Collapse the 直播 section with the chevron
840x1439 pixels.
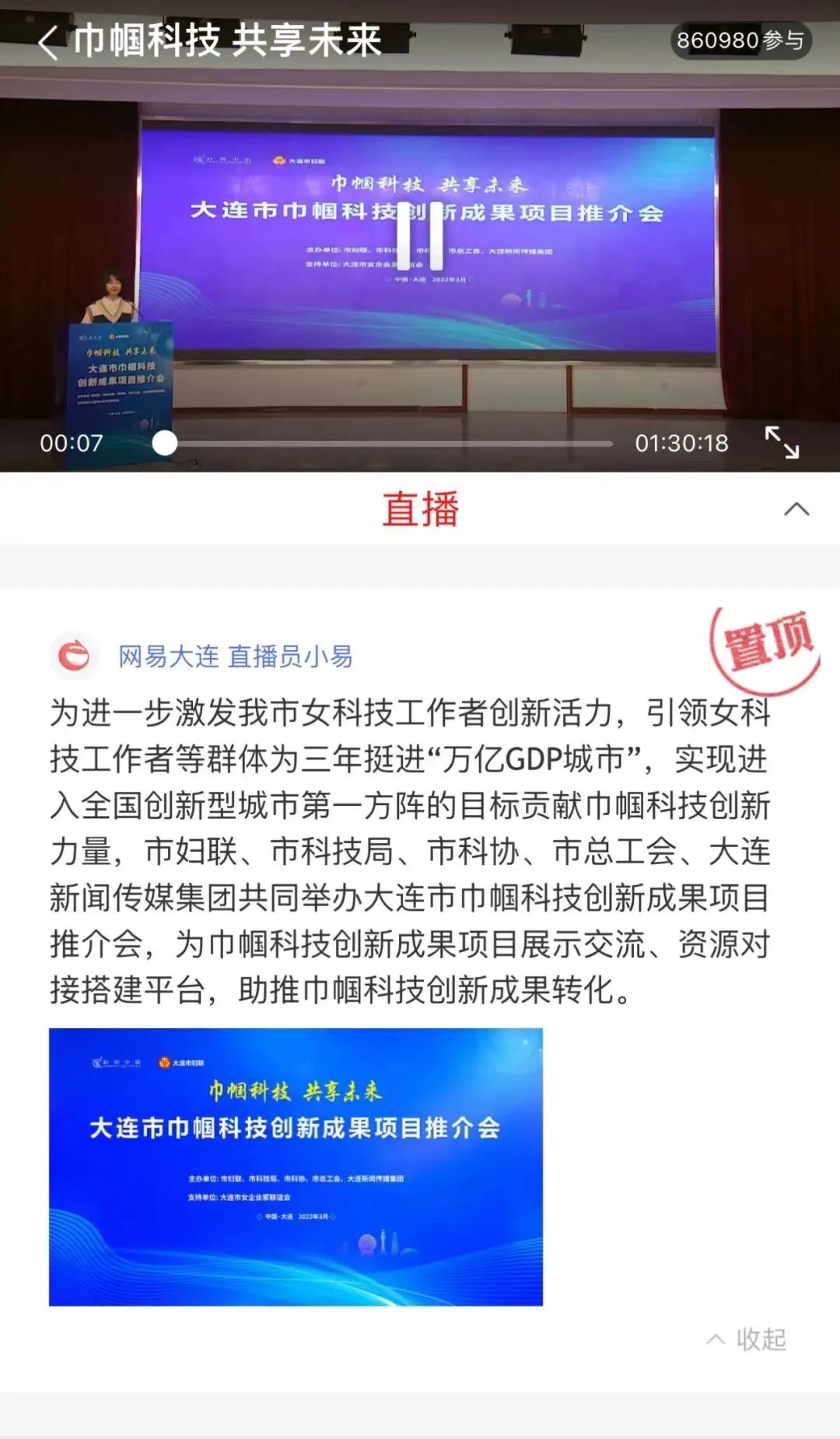(x=796, y=509)
